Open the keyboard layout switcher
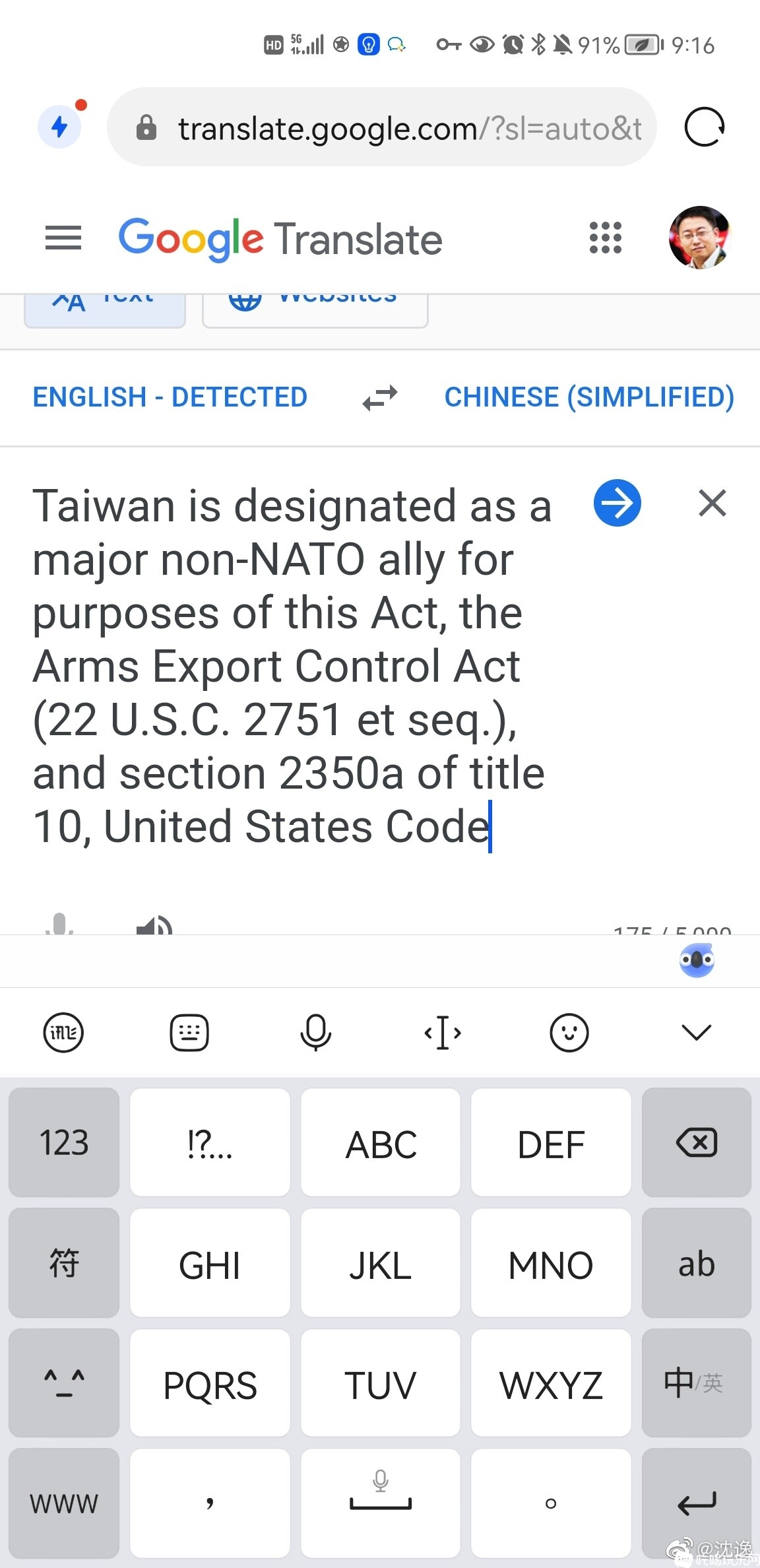Screen dimensions: 760x1568 point(189,1032)
